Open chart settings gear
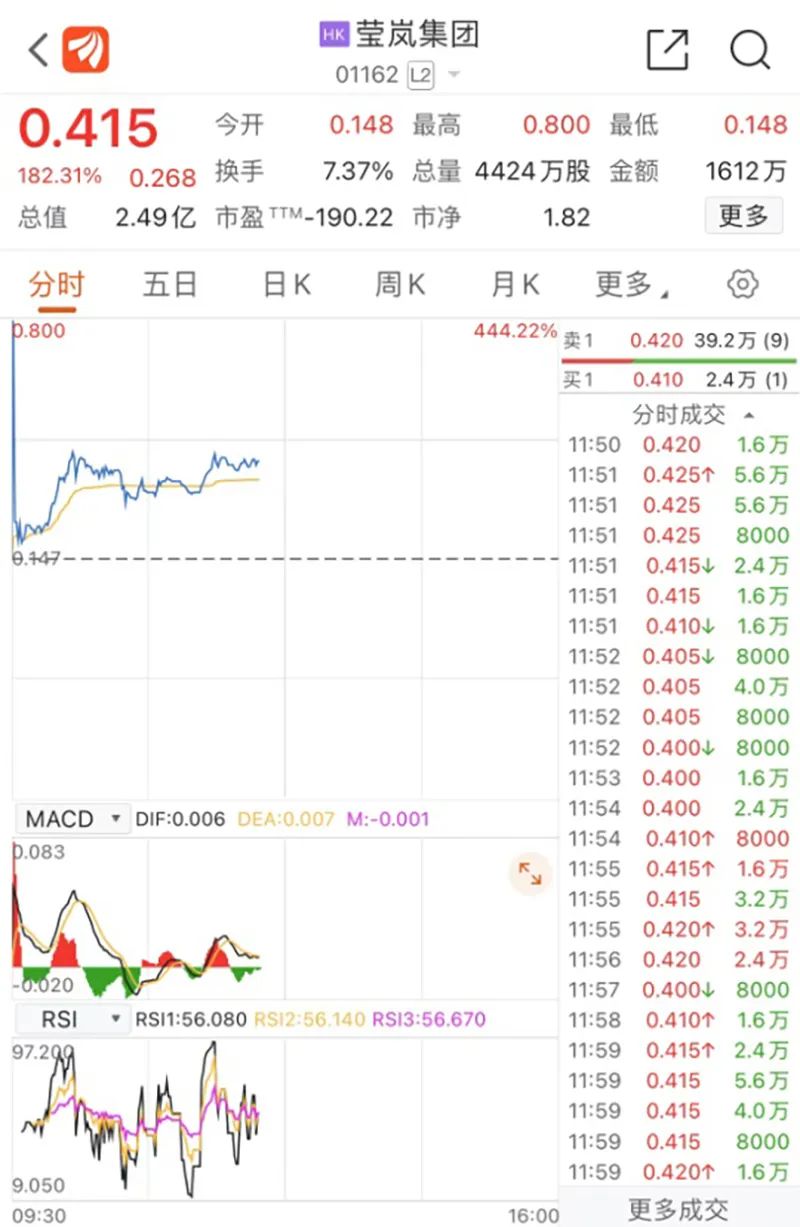The width and height of the screenshot is (800, 1227). [x=742, y=284]
